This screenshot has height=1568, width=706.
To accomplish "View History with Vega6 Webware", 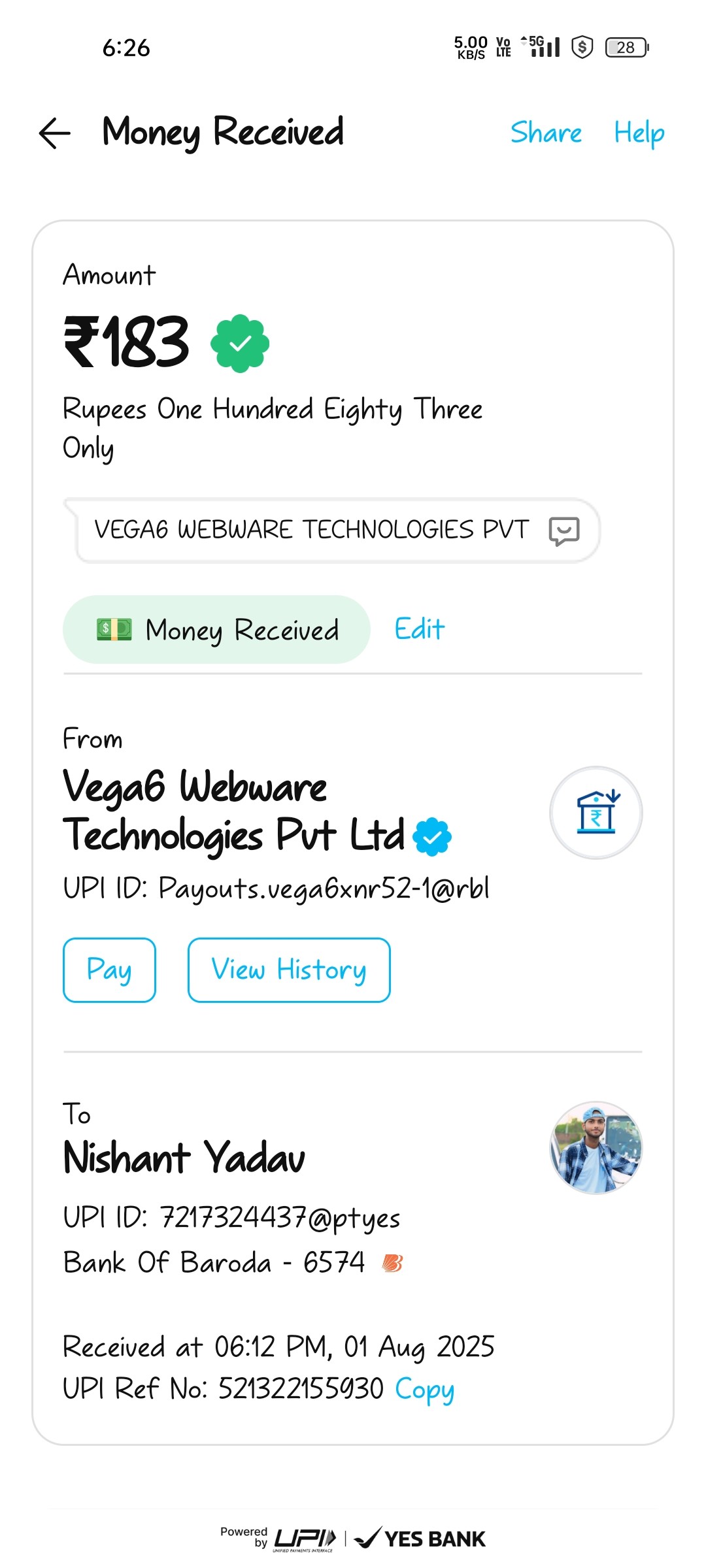I will click(289, 970).
